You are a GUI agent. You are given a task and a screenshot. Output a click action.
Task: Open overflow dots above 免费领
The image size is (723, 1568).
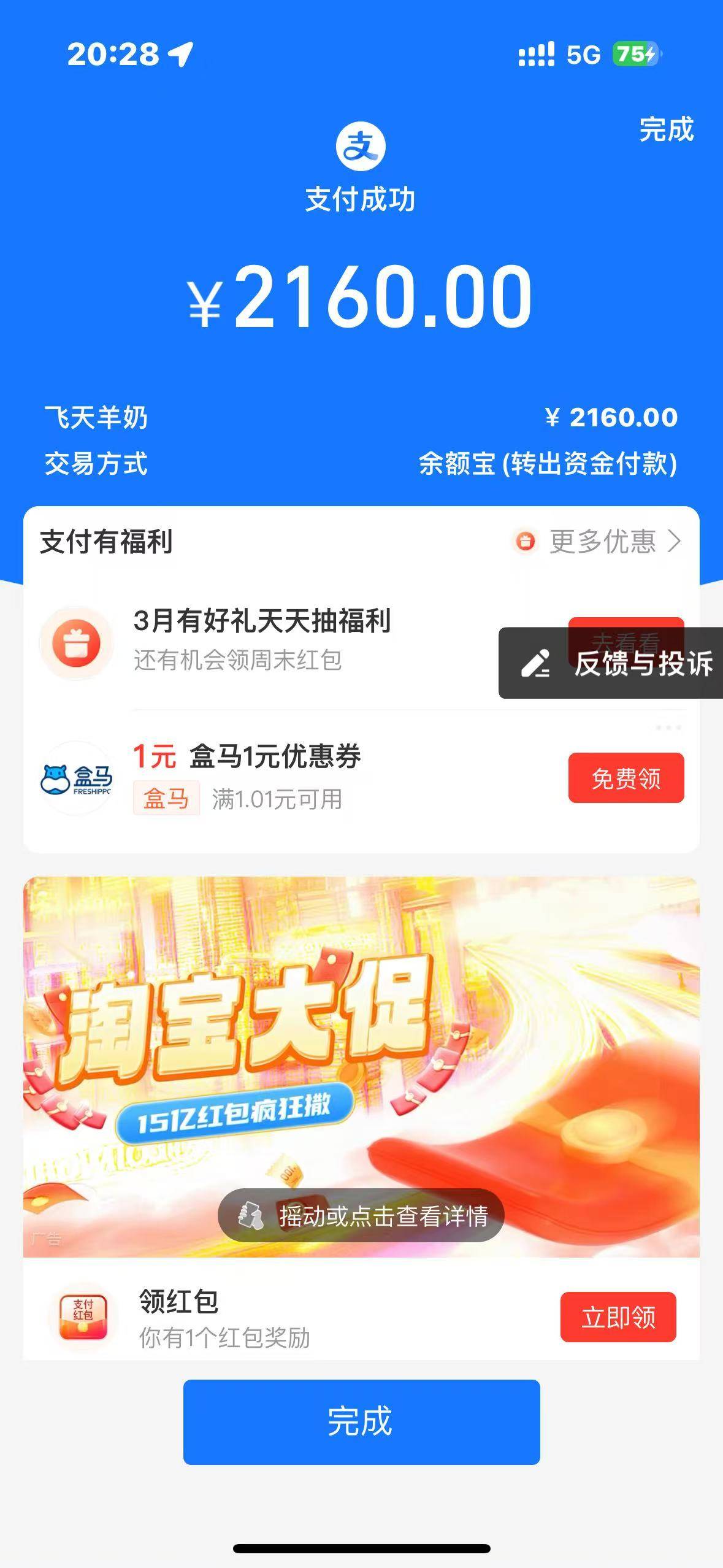pos(668,728)
